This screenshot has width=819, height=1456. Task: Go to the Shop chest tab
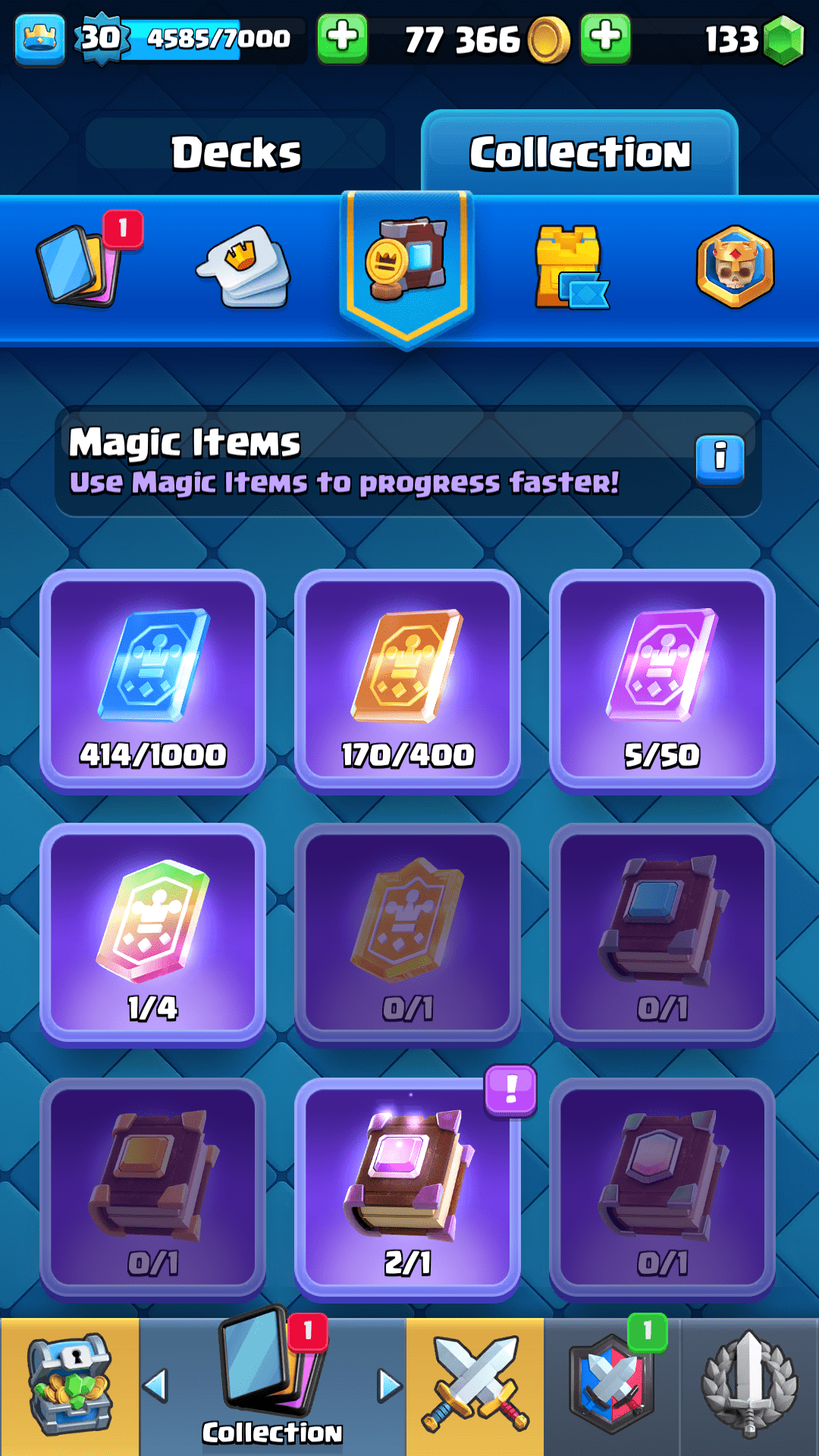click(70, 1386)
